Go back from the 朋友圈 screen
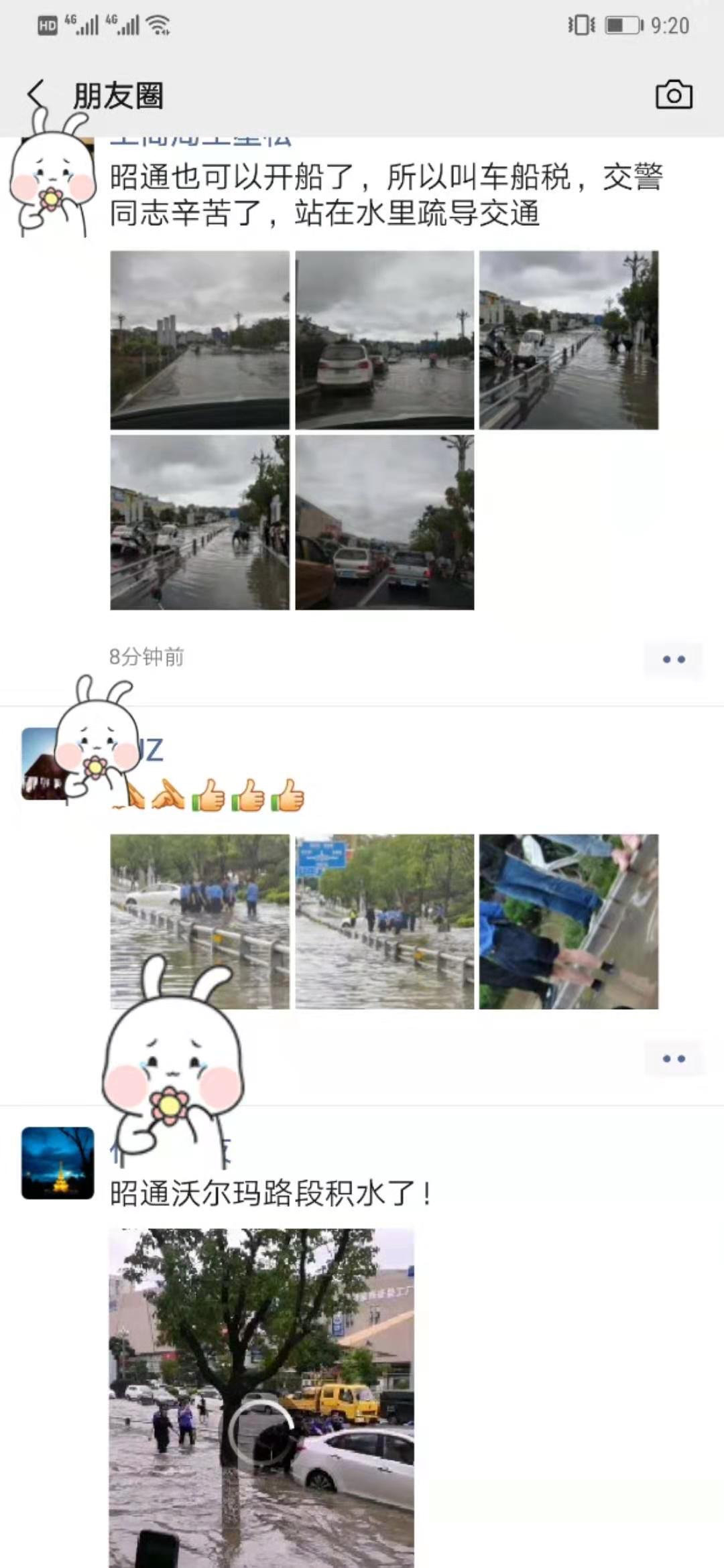The width and height of the screenshot is (724, 1568). pyautogui.click(x=36, y=95)
